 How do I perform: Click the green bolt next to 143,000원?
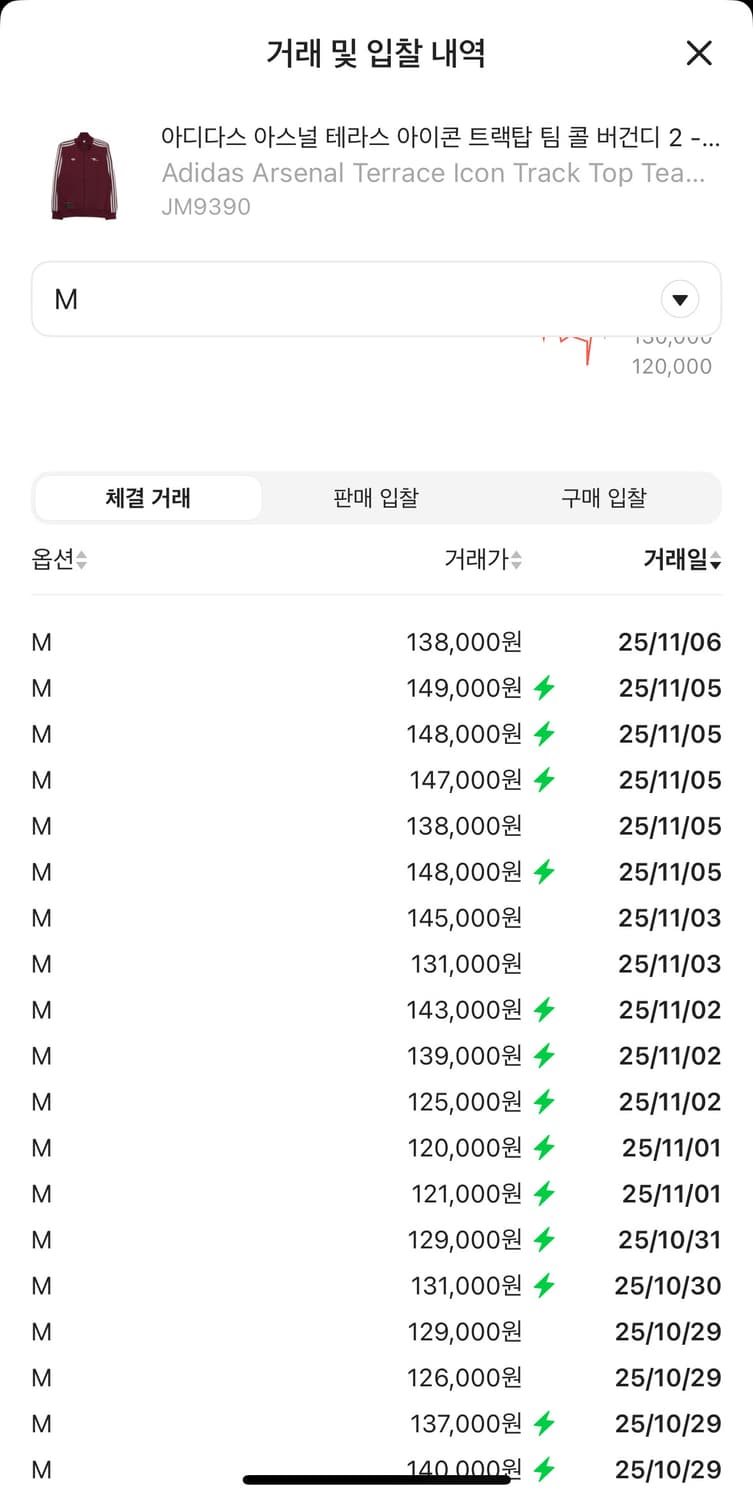[545, 1009]
